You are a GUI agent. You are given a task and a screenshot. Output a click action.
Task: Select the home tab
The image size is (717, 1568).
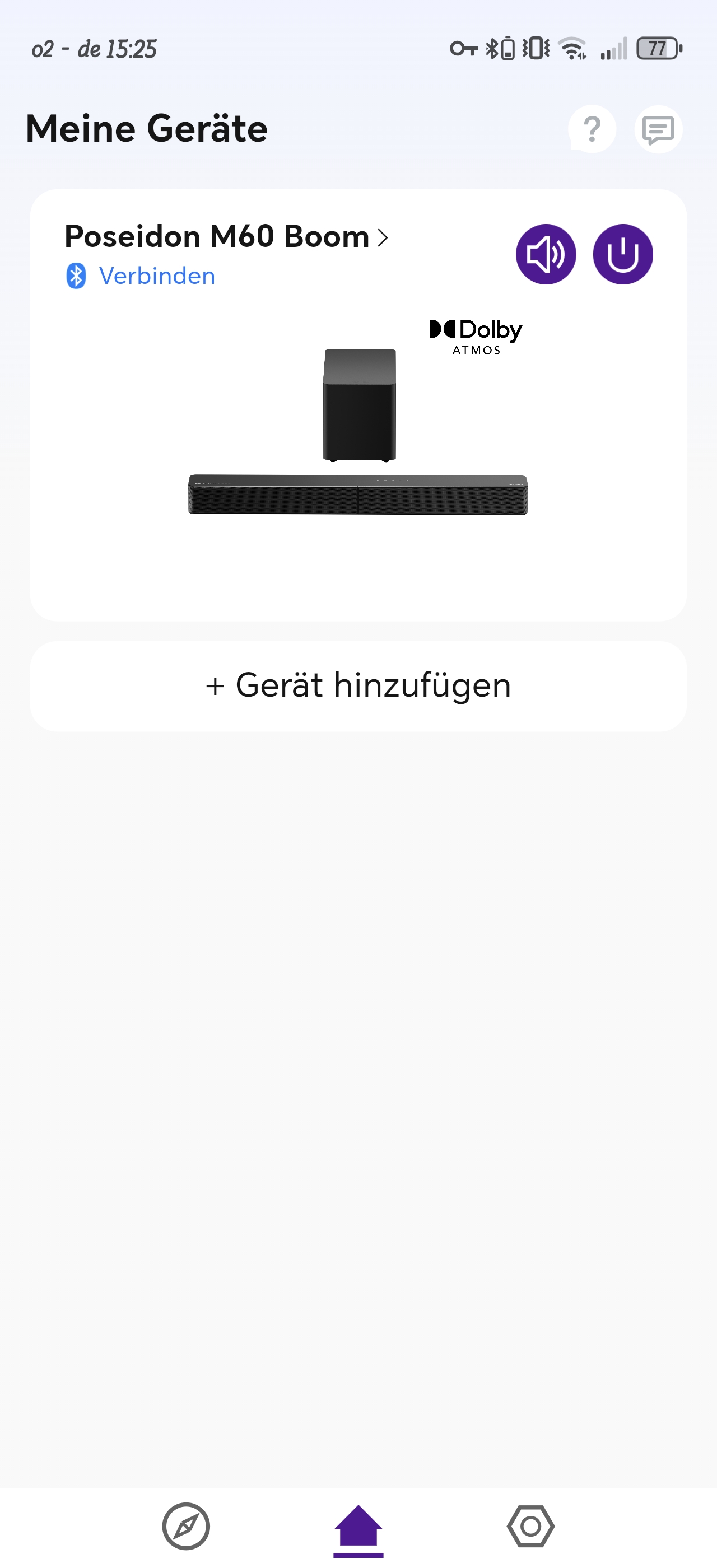pyautogui.click(x=358, y=1528)
